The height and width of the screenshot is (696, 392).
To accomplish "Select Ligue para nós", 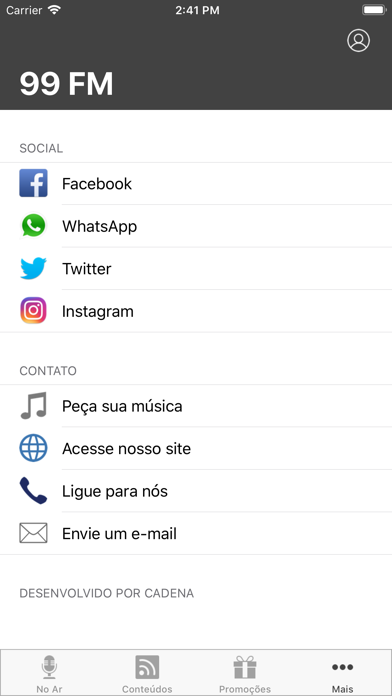I will (196, 491).
